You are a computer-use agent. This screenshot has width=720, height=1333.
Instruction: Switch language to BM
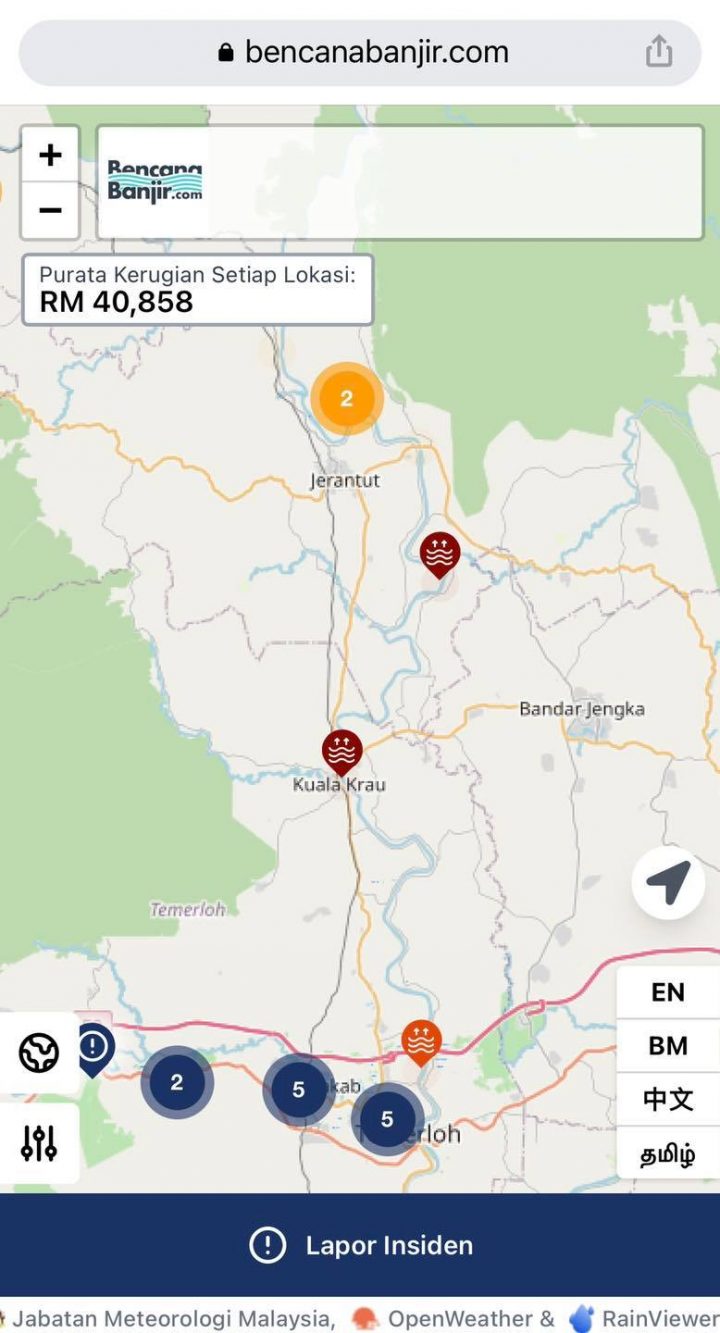coord(668,1046)
